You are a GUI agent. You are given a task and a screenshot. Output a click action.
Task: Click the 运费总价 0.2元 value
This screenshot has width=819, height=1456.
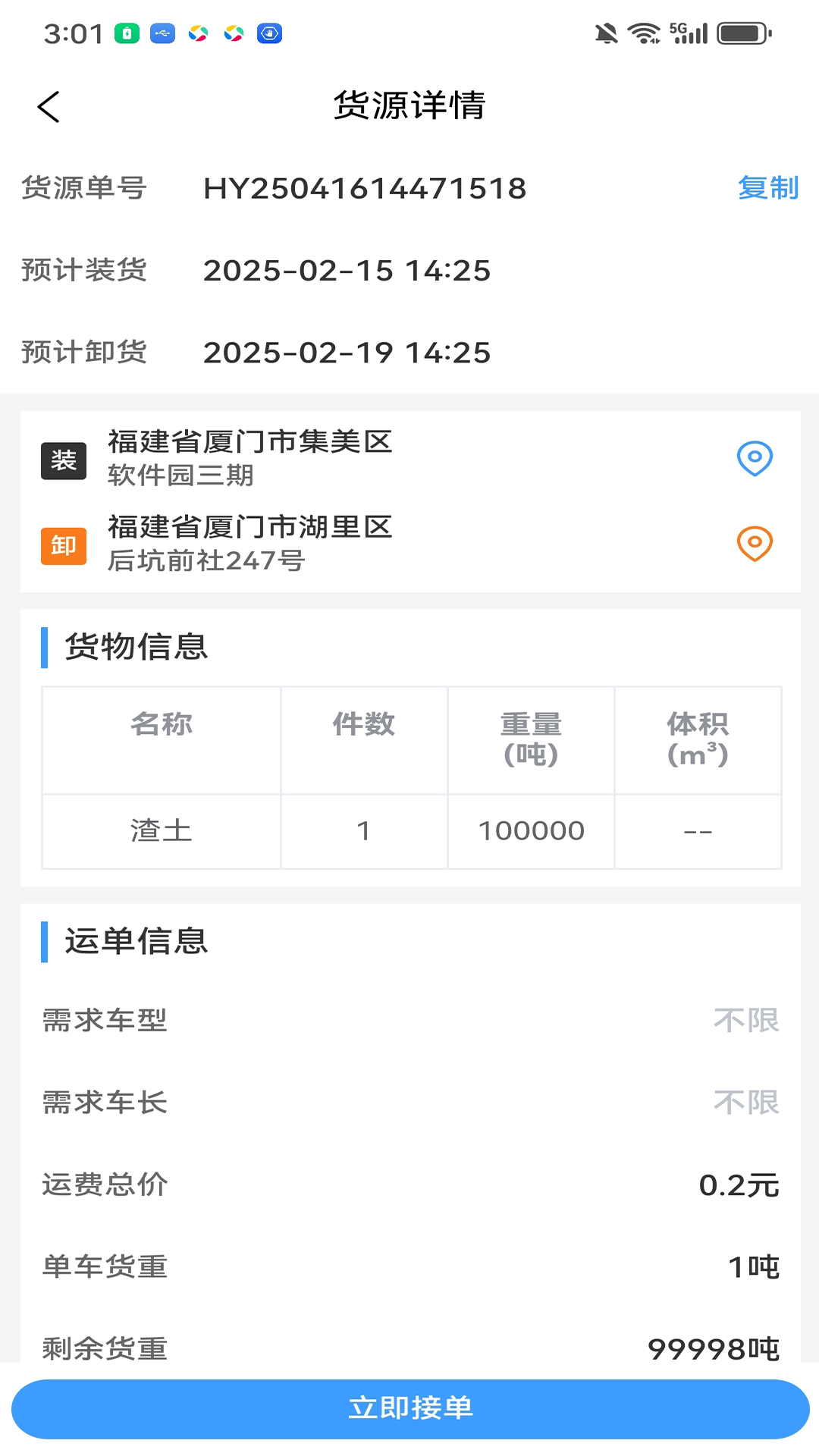coord(739,1185)
